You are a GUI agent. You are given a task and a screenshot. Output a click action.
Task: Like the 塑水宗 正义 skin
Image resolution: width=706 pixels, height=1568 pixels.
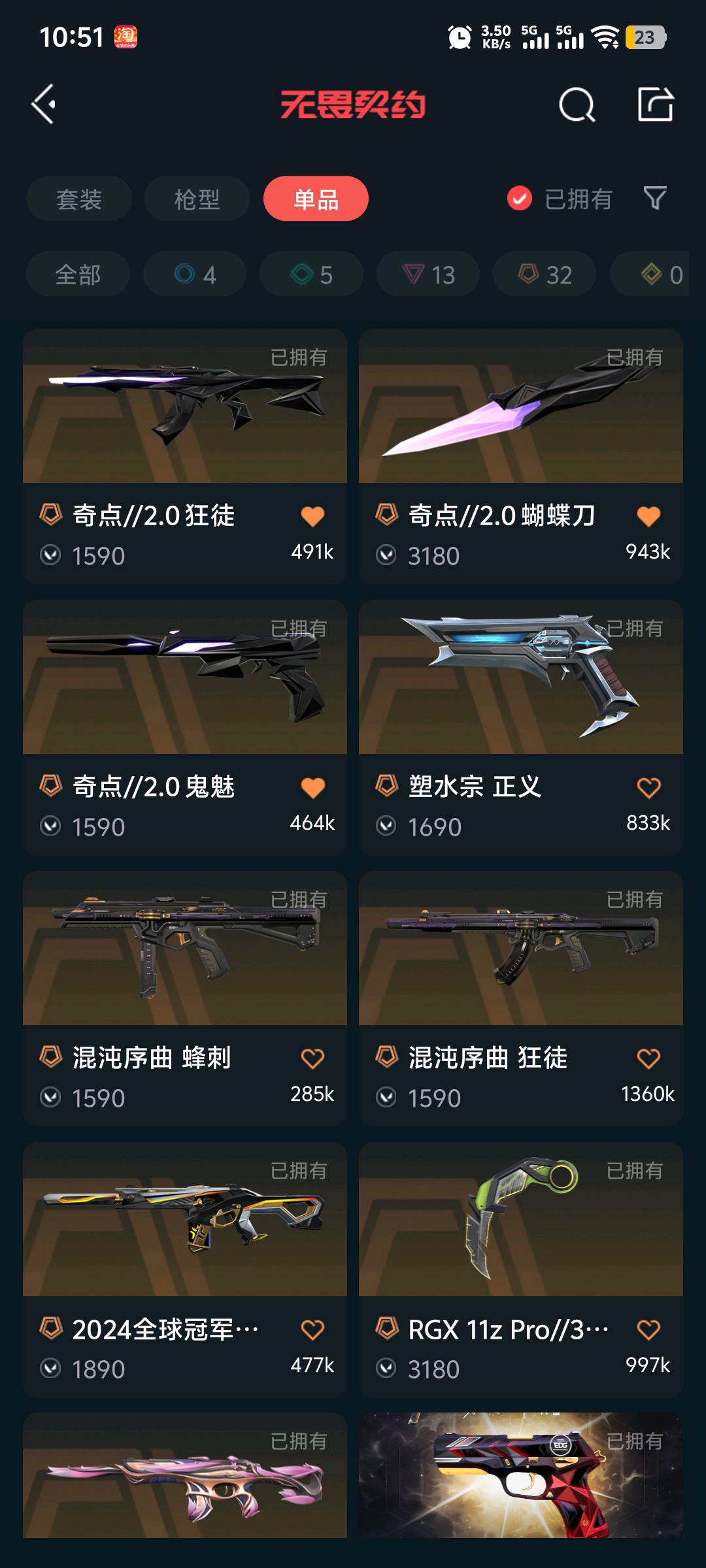click(x=648, y=788)
